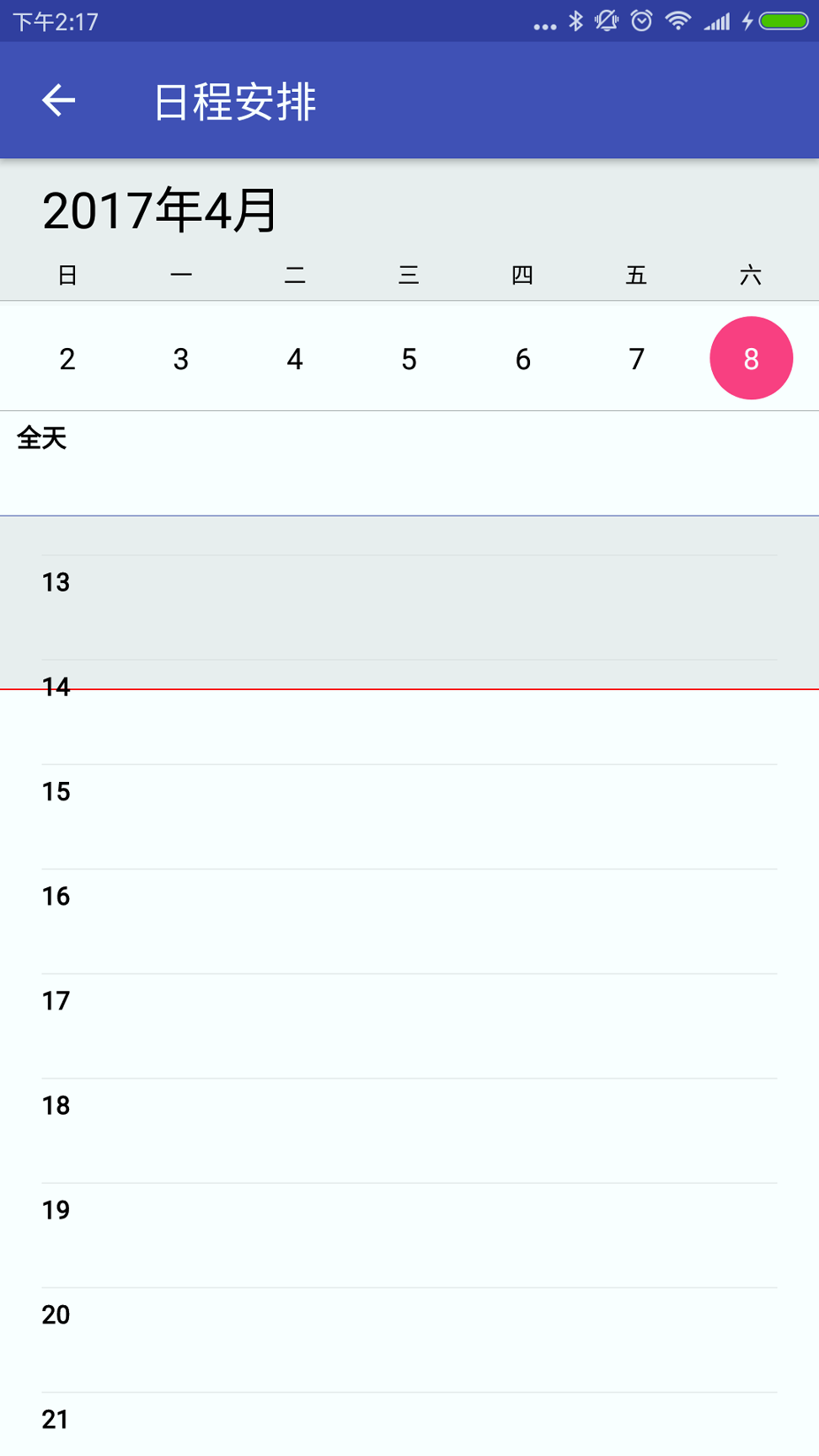Tap the 日 weekday column header
This screenshot has width=819, height=1456.
[67, 275]
